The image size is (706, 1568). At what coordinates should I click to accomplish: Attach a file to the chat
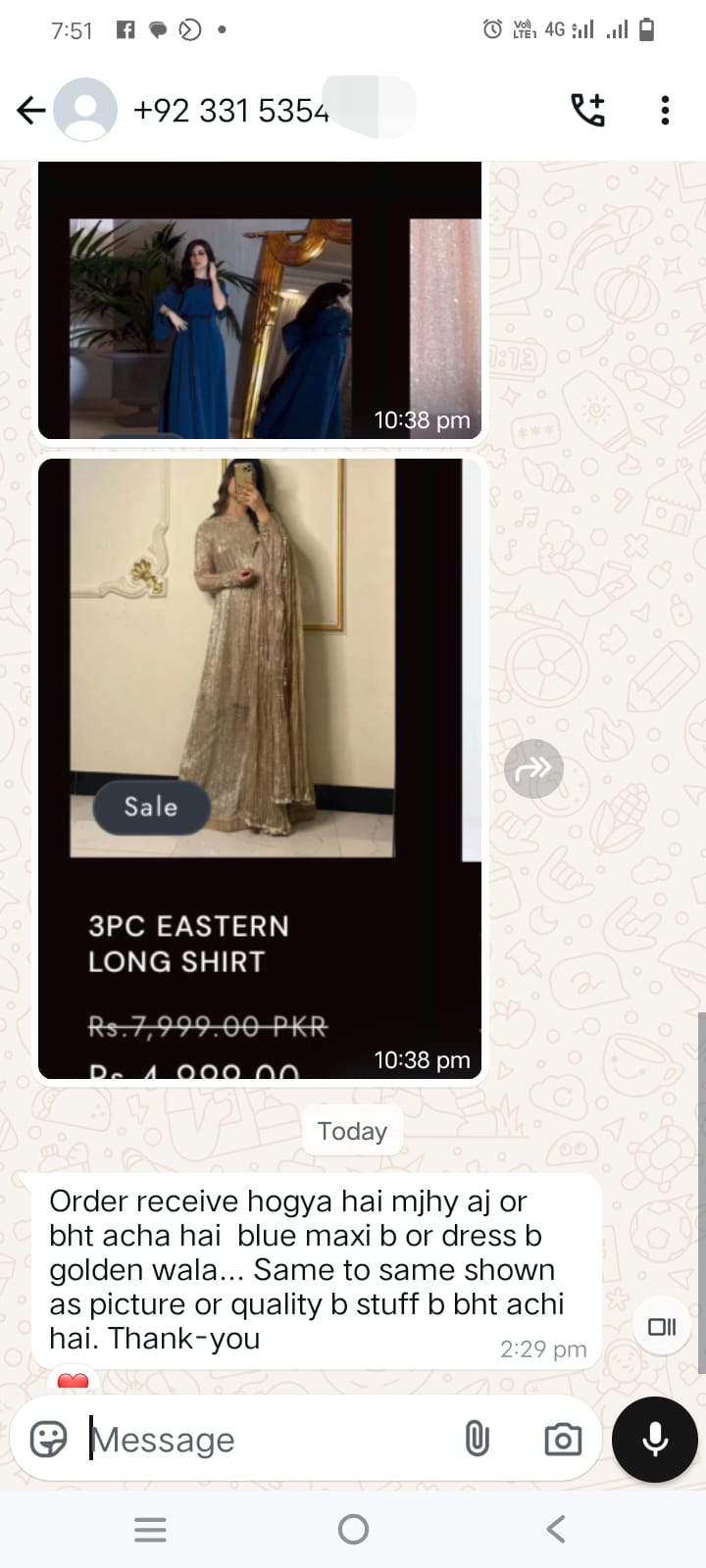(477, 1439)
